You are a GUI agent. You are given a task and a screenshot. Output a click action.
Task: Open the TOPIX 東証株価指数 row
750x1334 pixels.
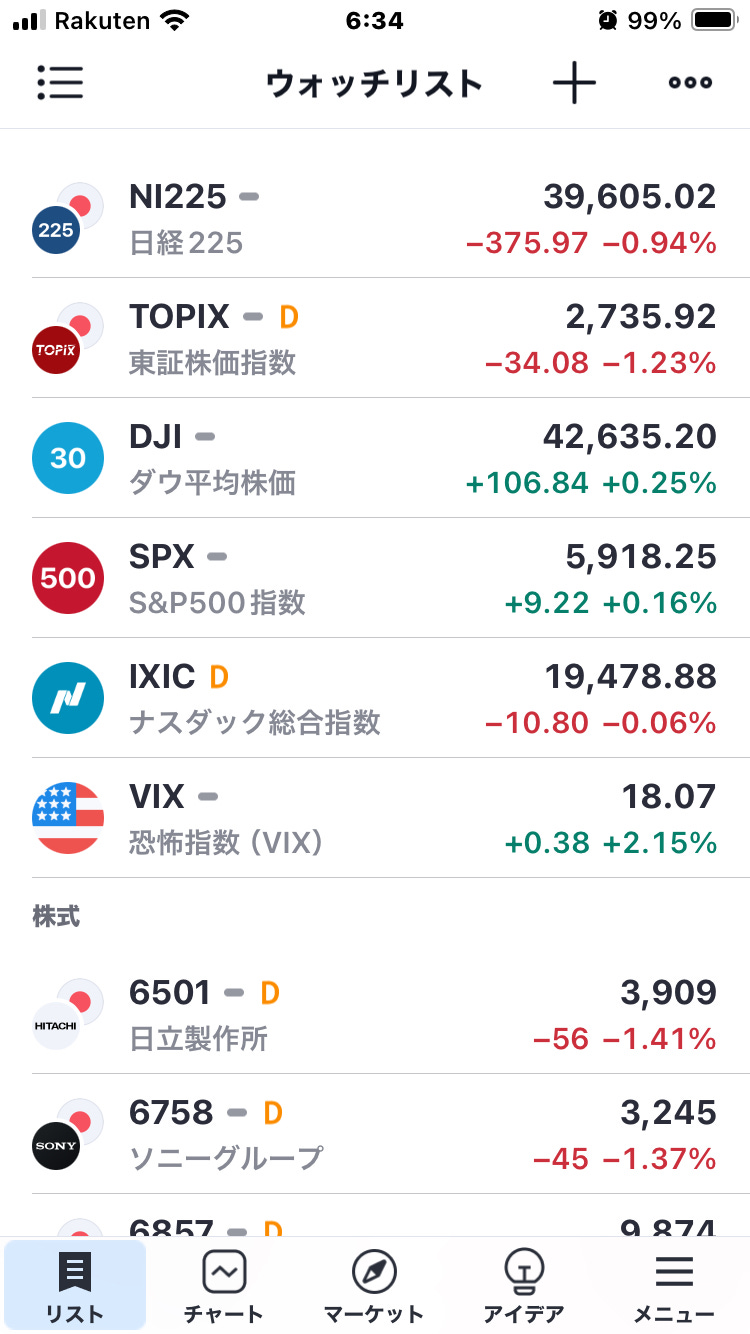[x=375, y=338]
